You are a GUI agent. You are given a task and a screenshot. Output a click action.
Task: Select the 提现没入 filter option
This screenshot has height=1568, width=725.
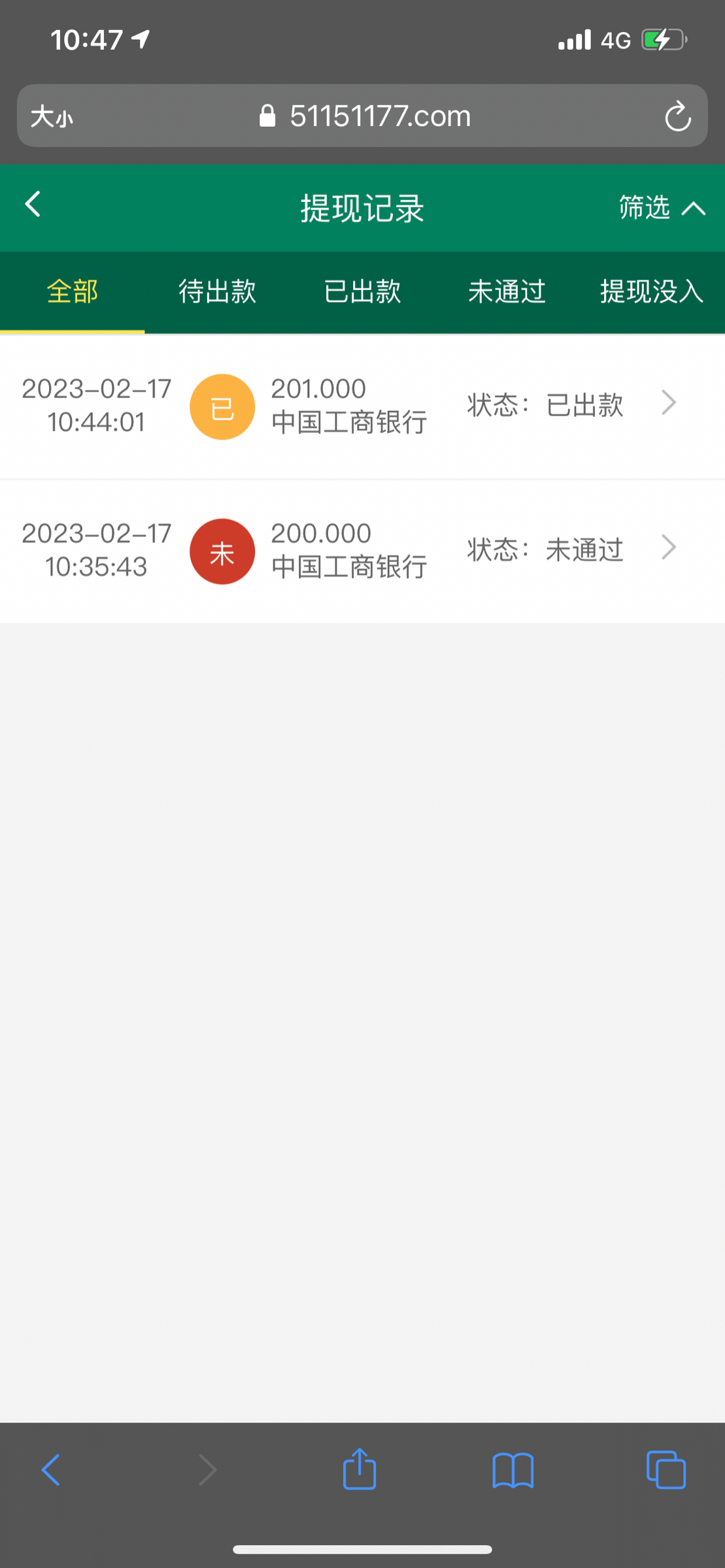(651, 292)
